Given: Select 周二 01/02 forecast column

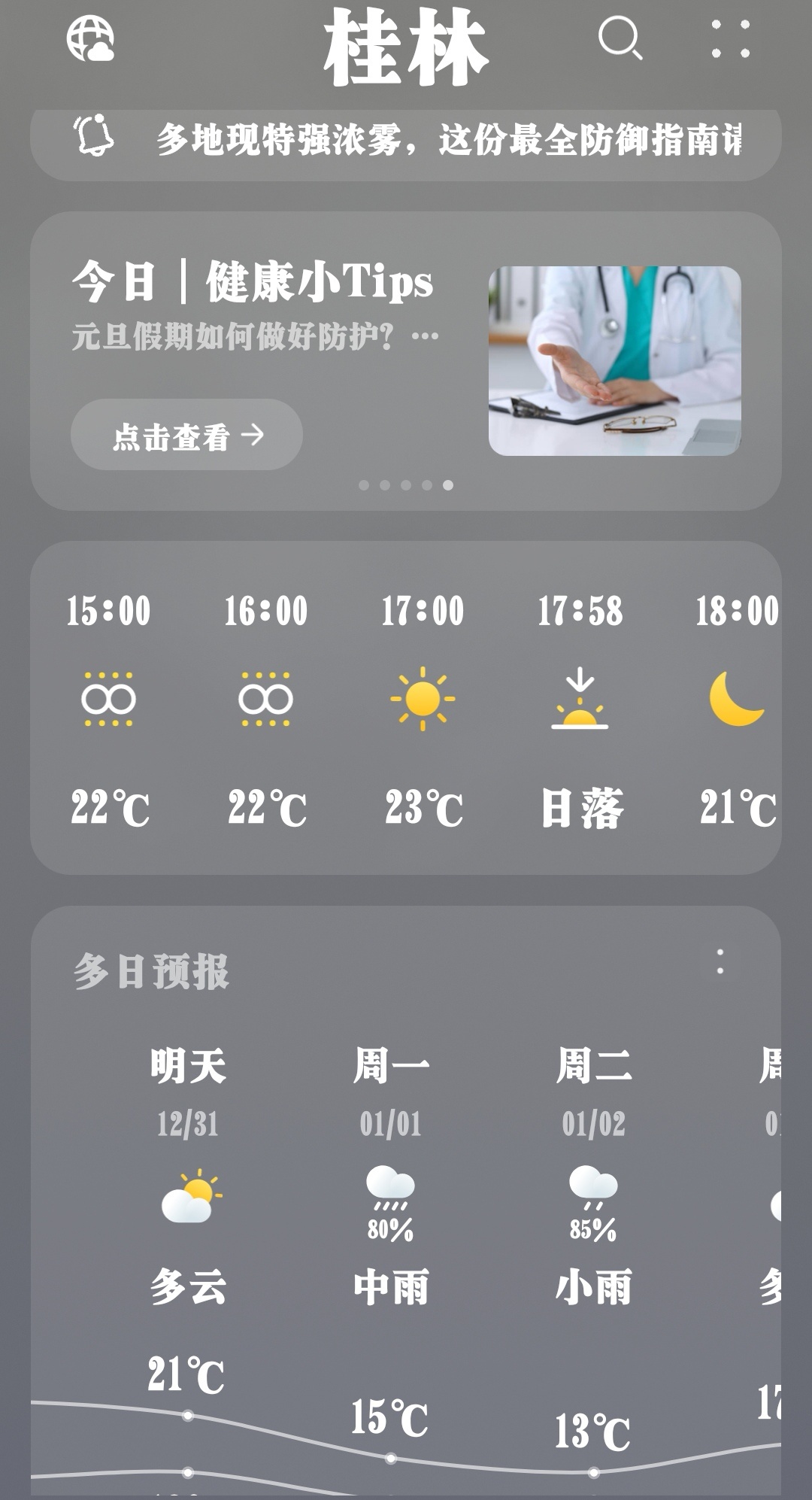Looking at the screenshot, I should (x=593, y=1204).
